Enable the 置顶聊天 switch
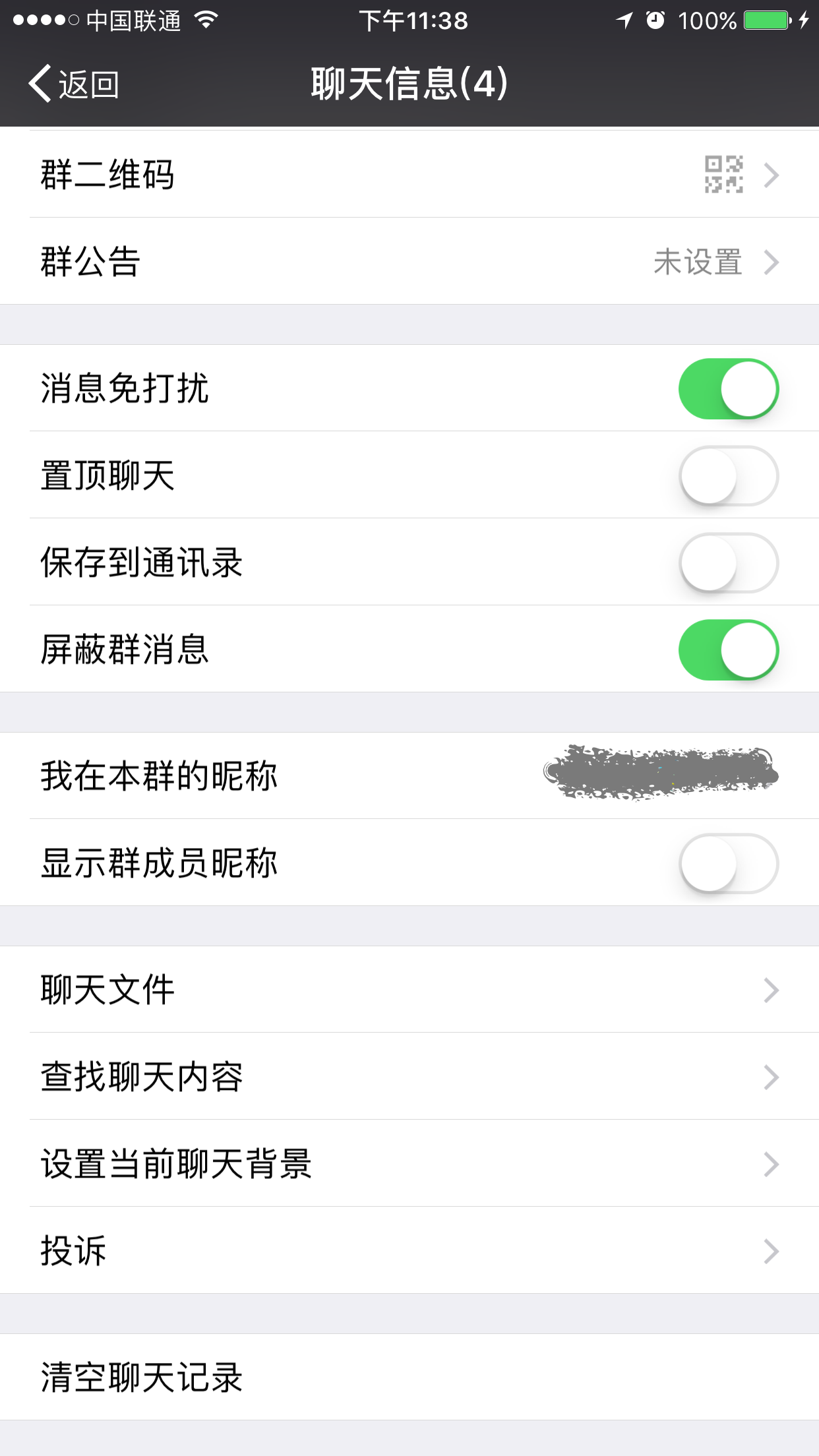 pyautogui.click(x=728, y=475)
